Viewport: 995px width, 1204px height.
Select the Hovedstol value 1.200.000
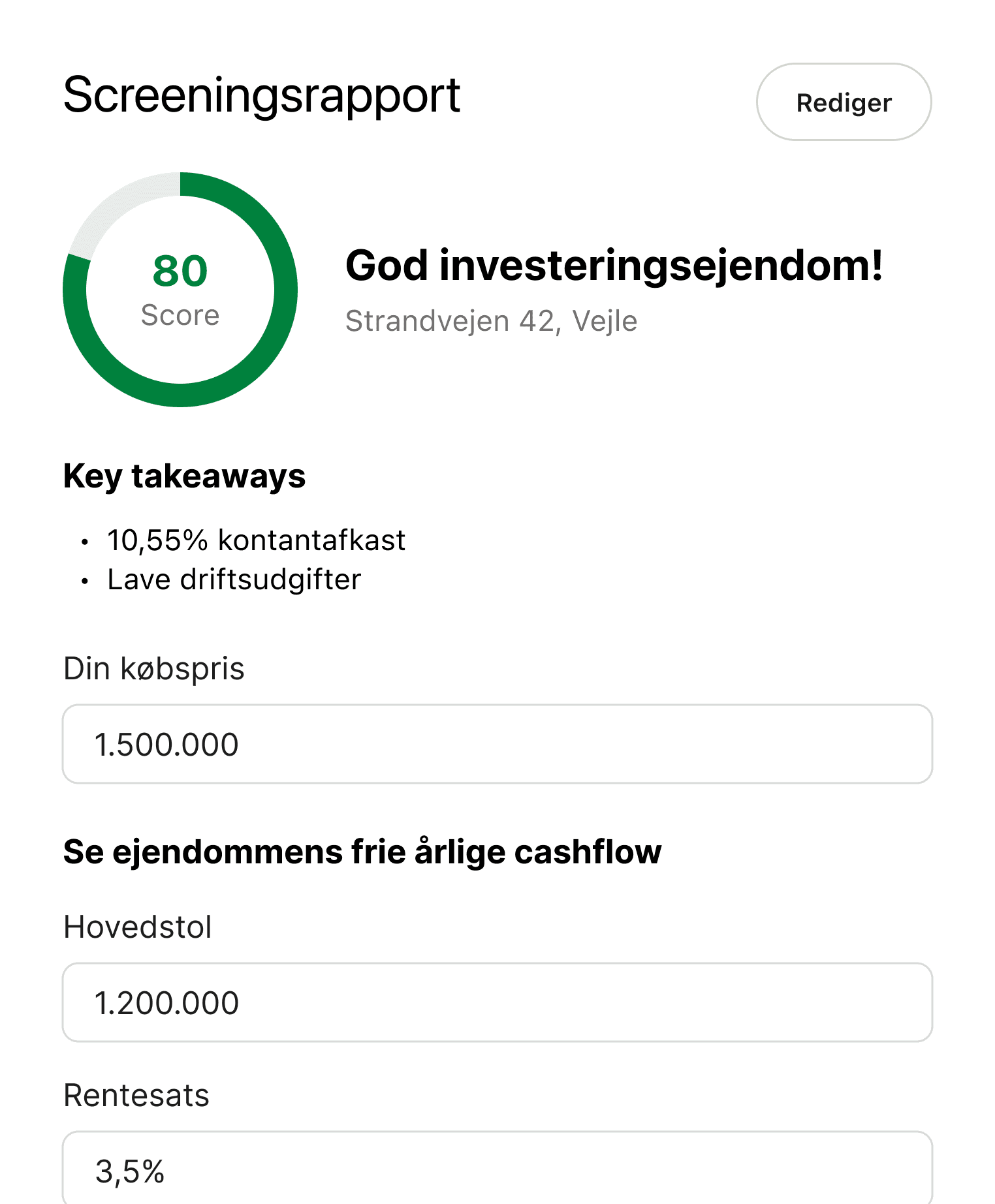pos(167,1002)
